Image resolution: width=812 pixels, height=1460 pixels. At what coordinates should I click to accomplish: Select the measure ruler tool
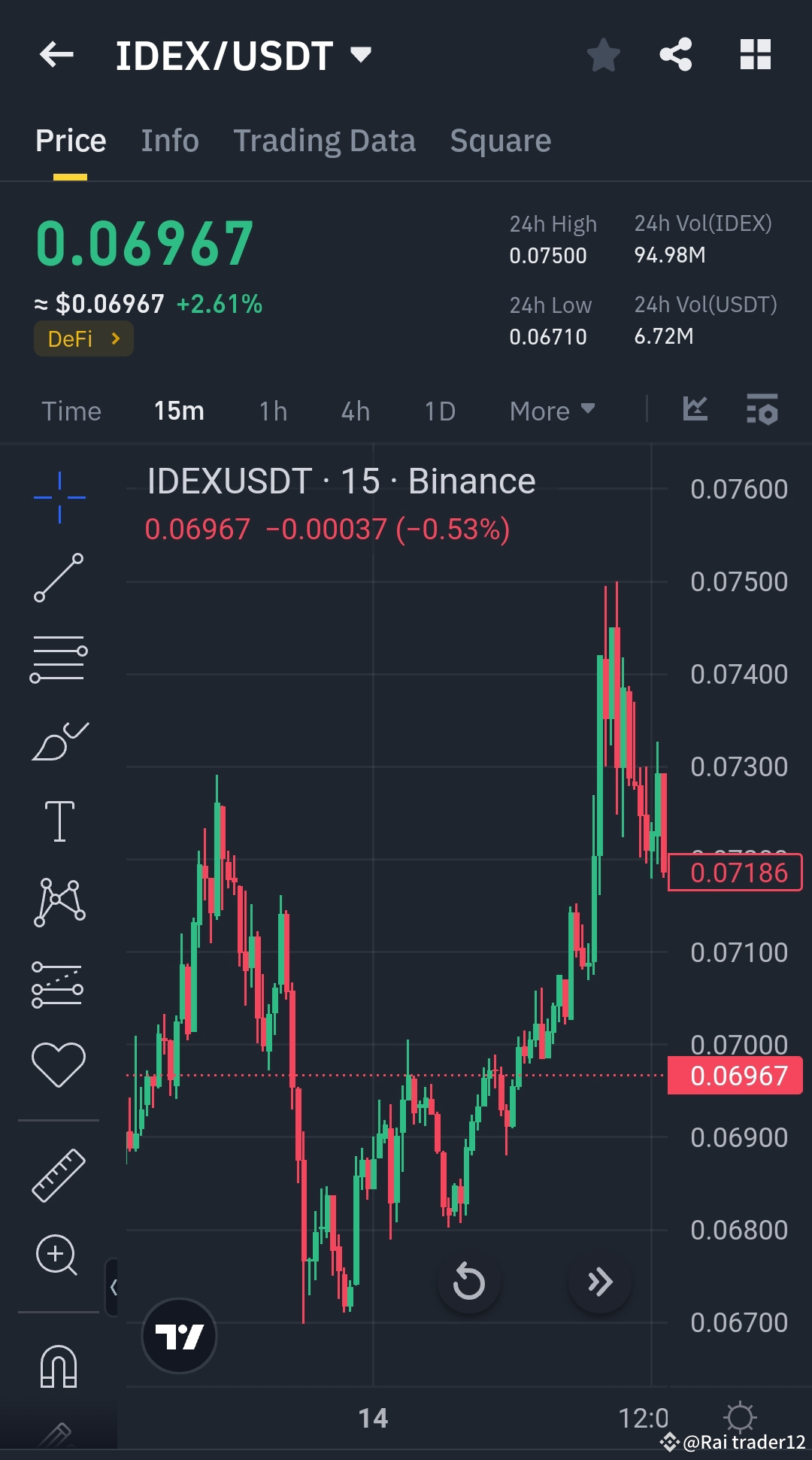click(x=58, y=1173)
